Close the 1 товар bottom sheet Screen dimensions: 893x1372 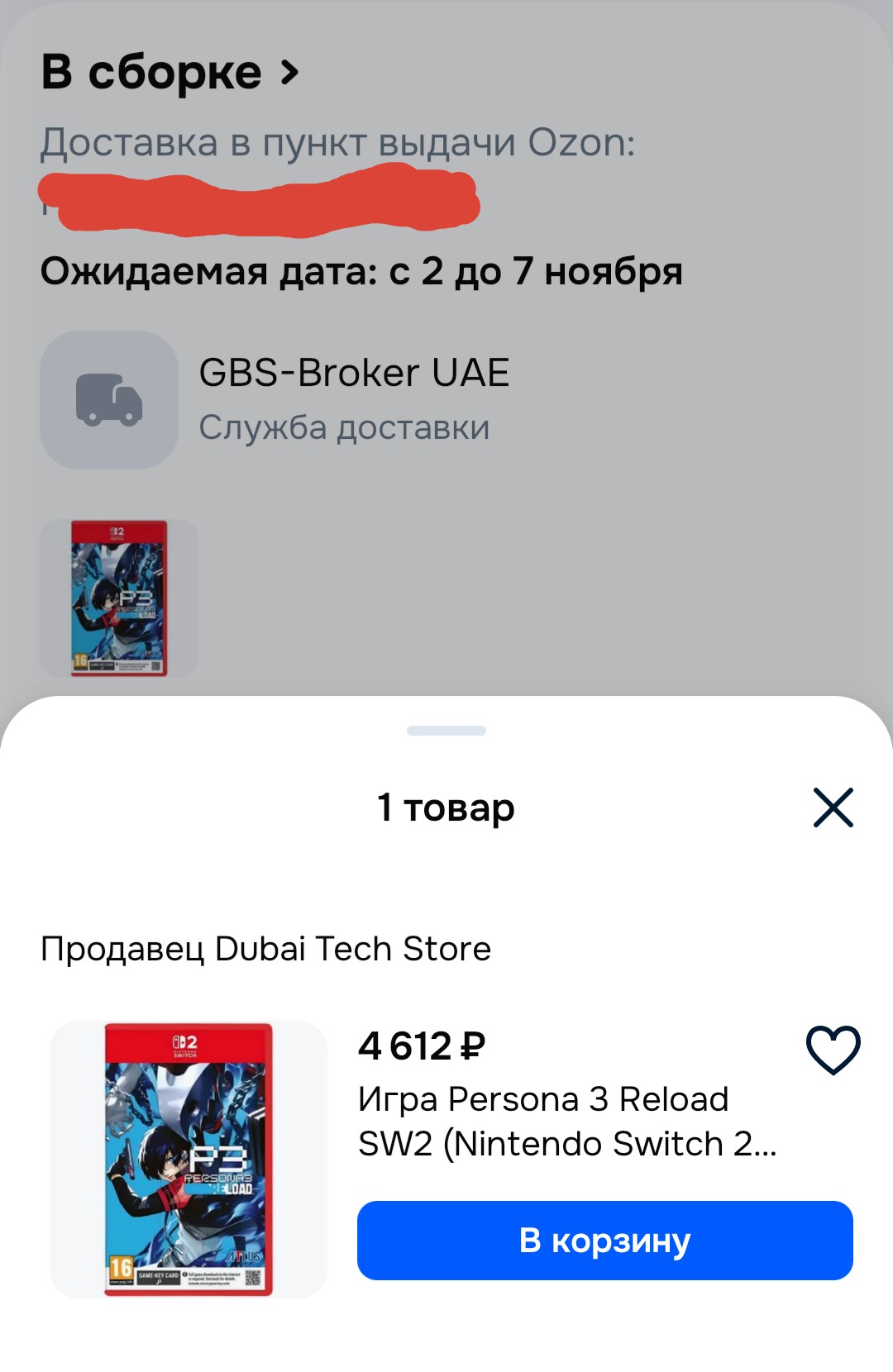[833, 807]
